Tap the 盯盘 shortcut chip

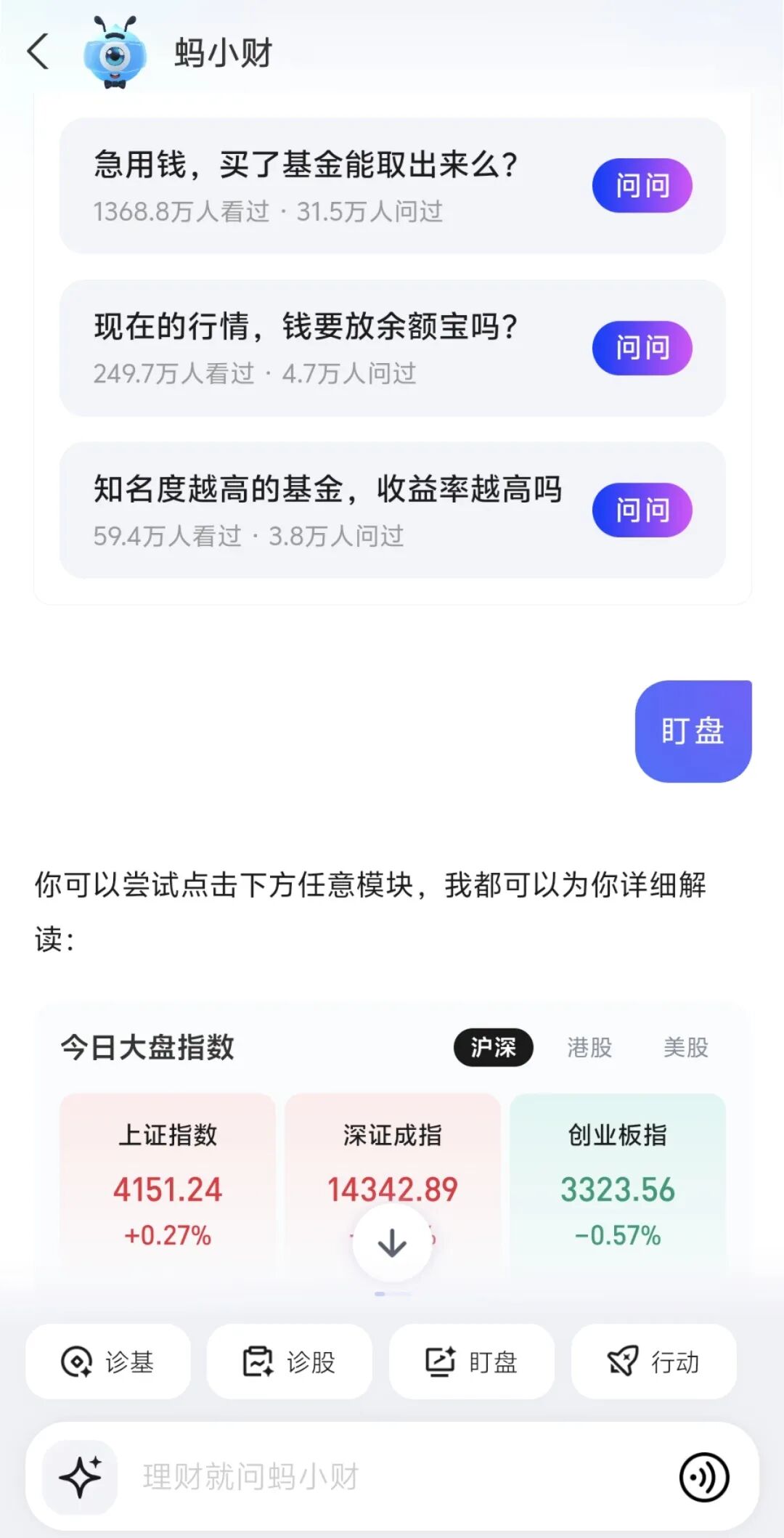coord(472,1362)
